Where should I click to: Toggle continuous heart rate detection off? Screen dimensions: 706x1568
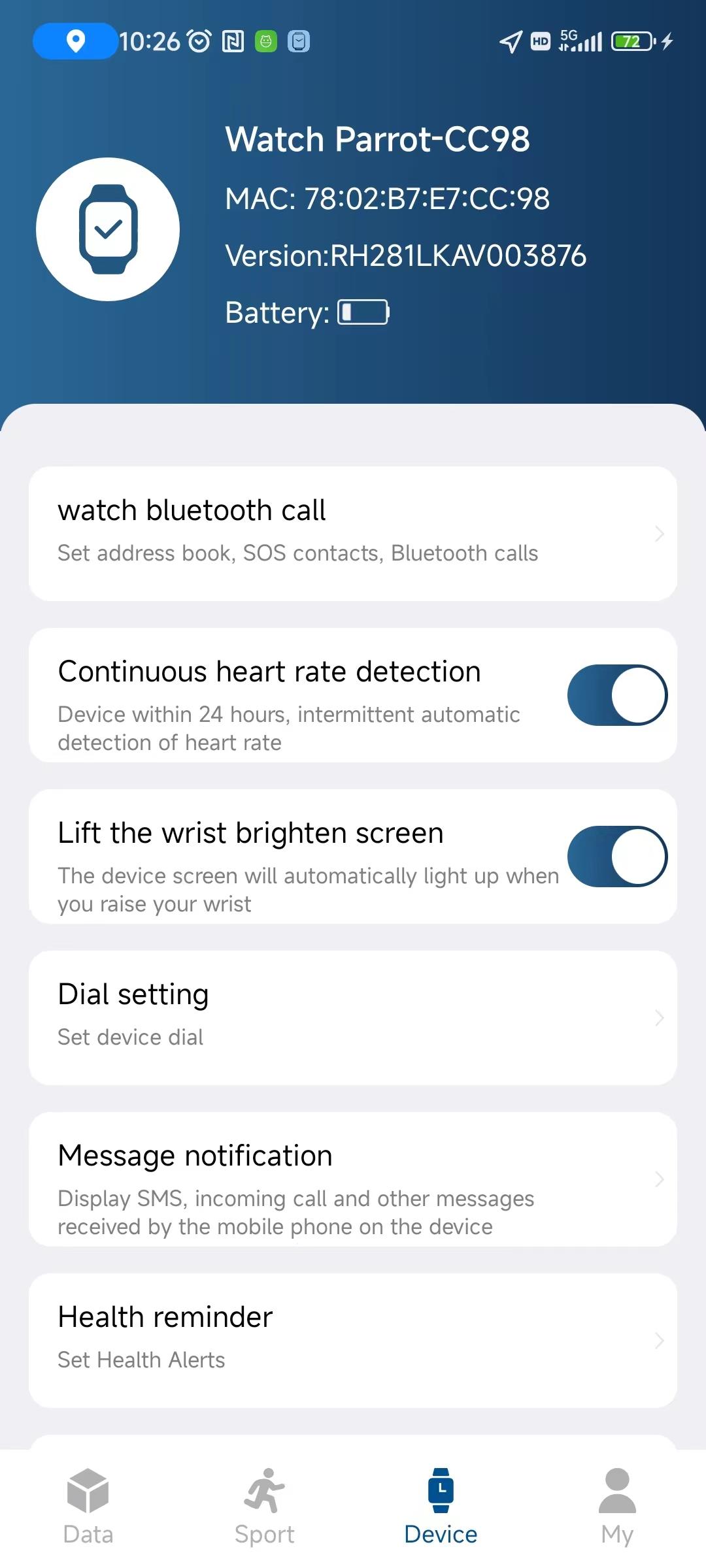(616, 695)
